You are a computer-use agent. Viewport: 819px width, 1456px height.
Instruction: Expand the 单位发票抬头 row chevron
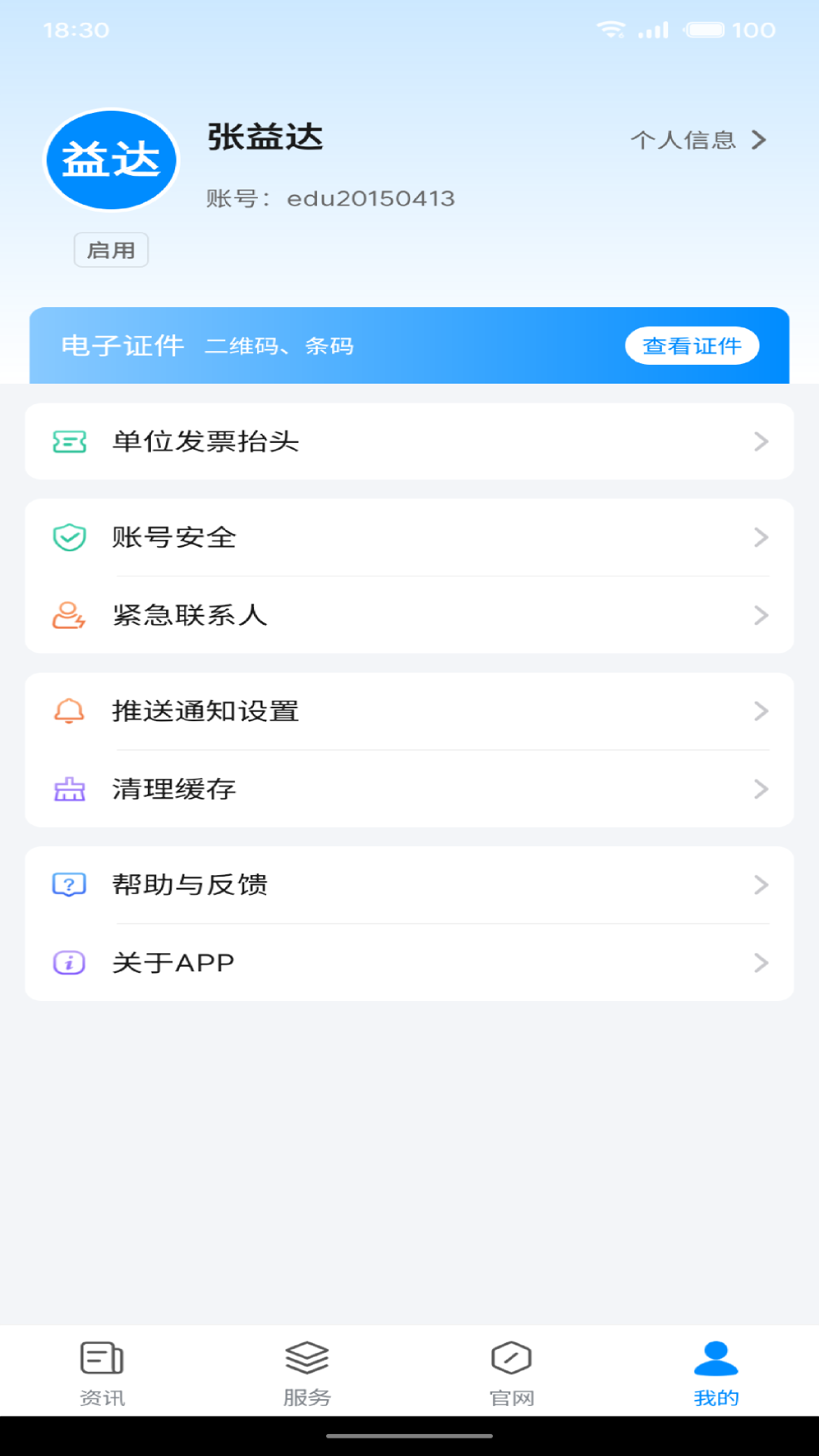[761, 442]
